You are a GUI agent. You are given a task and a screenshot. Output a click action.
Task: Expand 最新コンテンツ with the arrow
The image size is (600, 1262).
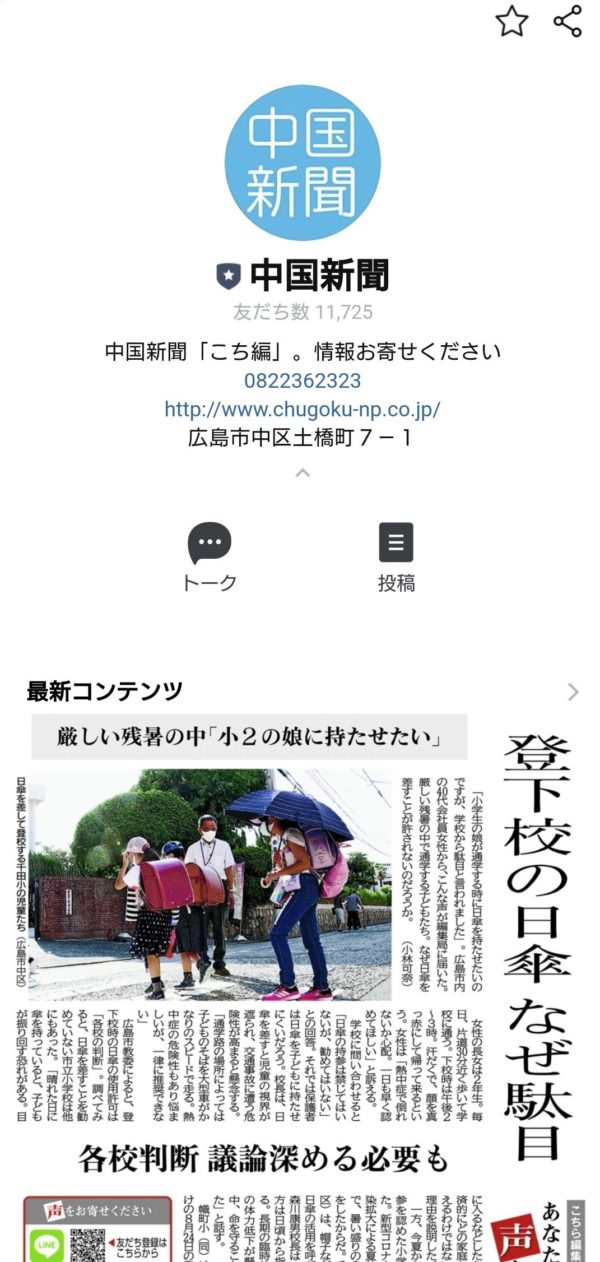point(573,691)
